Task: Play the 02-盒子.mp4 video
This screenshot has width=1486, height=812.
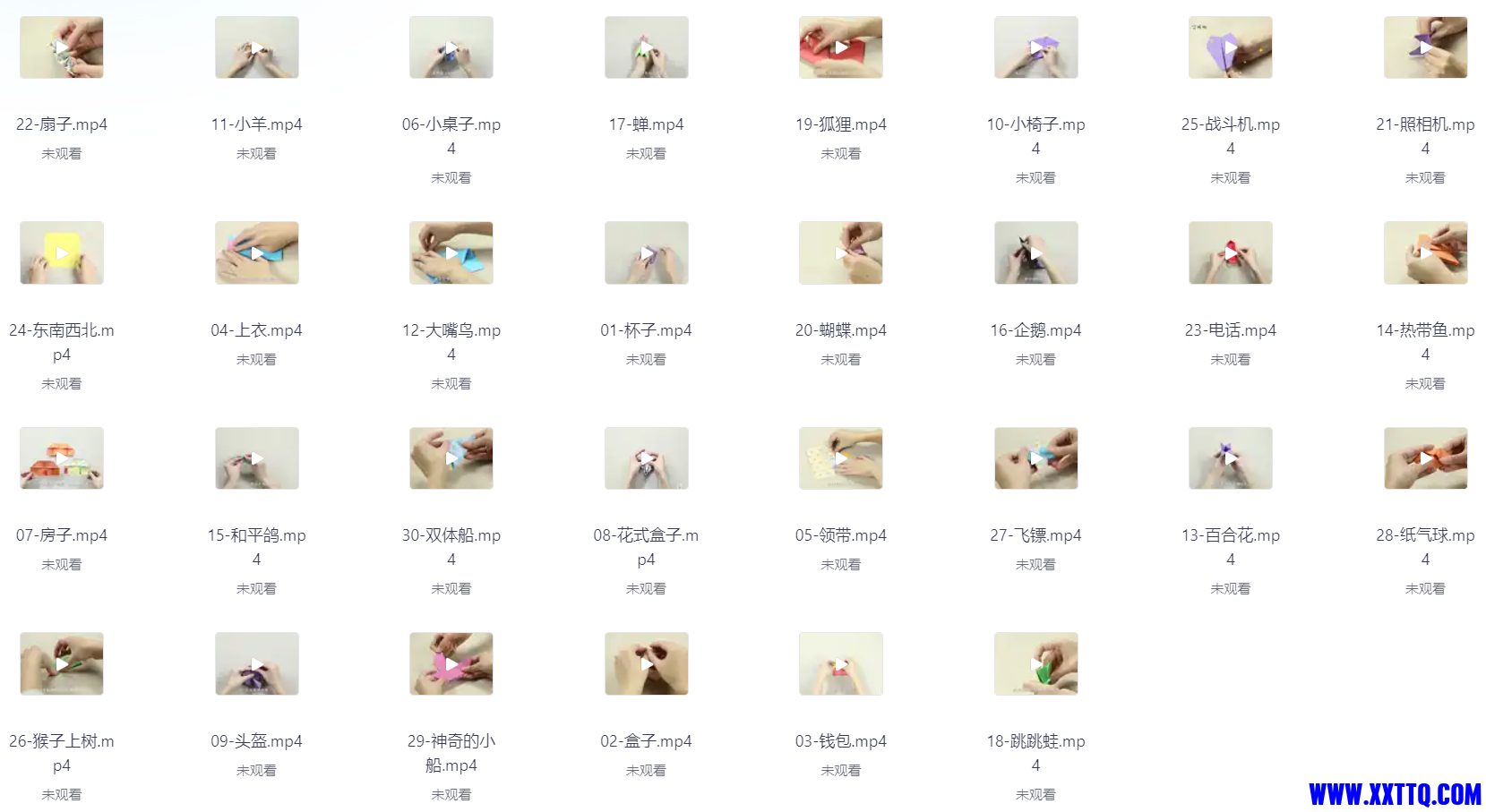Action: pyautogui.click(x=646, y=664)
